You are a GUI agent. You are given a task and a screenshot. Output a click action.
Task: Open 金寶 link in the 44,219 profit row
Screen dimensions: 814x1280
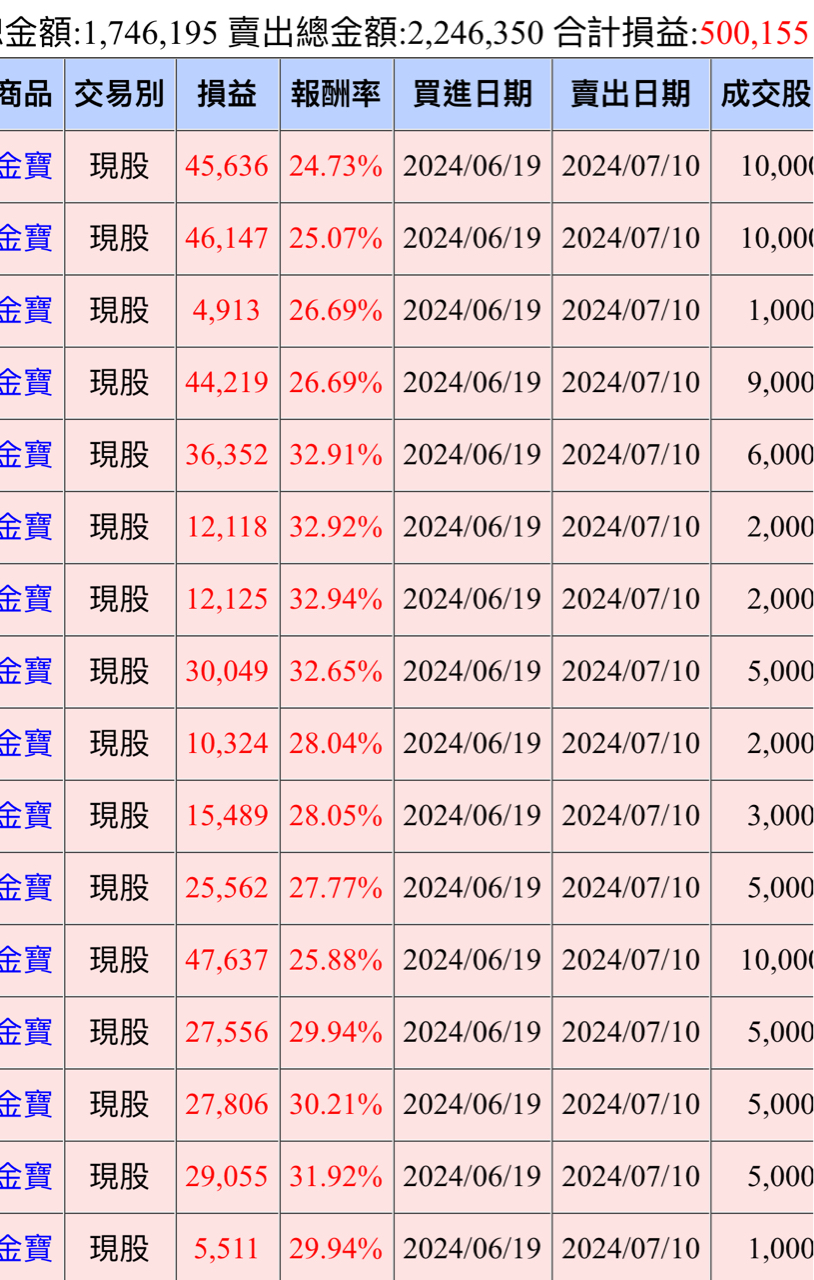(25, 382)
